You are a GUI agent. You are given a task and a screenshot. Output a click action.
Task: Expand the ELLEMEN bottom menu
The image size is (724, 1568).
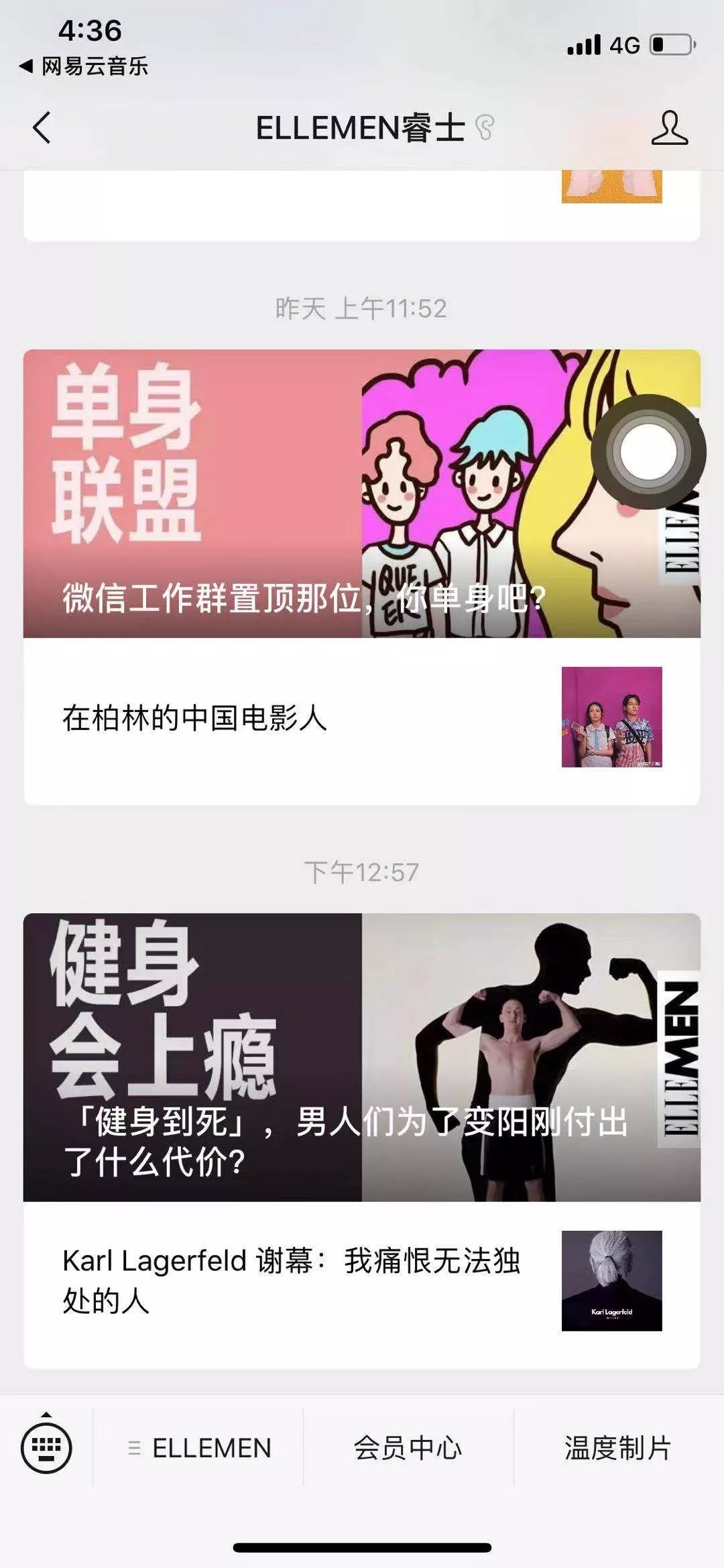tap(200, 1448)
